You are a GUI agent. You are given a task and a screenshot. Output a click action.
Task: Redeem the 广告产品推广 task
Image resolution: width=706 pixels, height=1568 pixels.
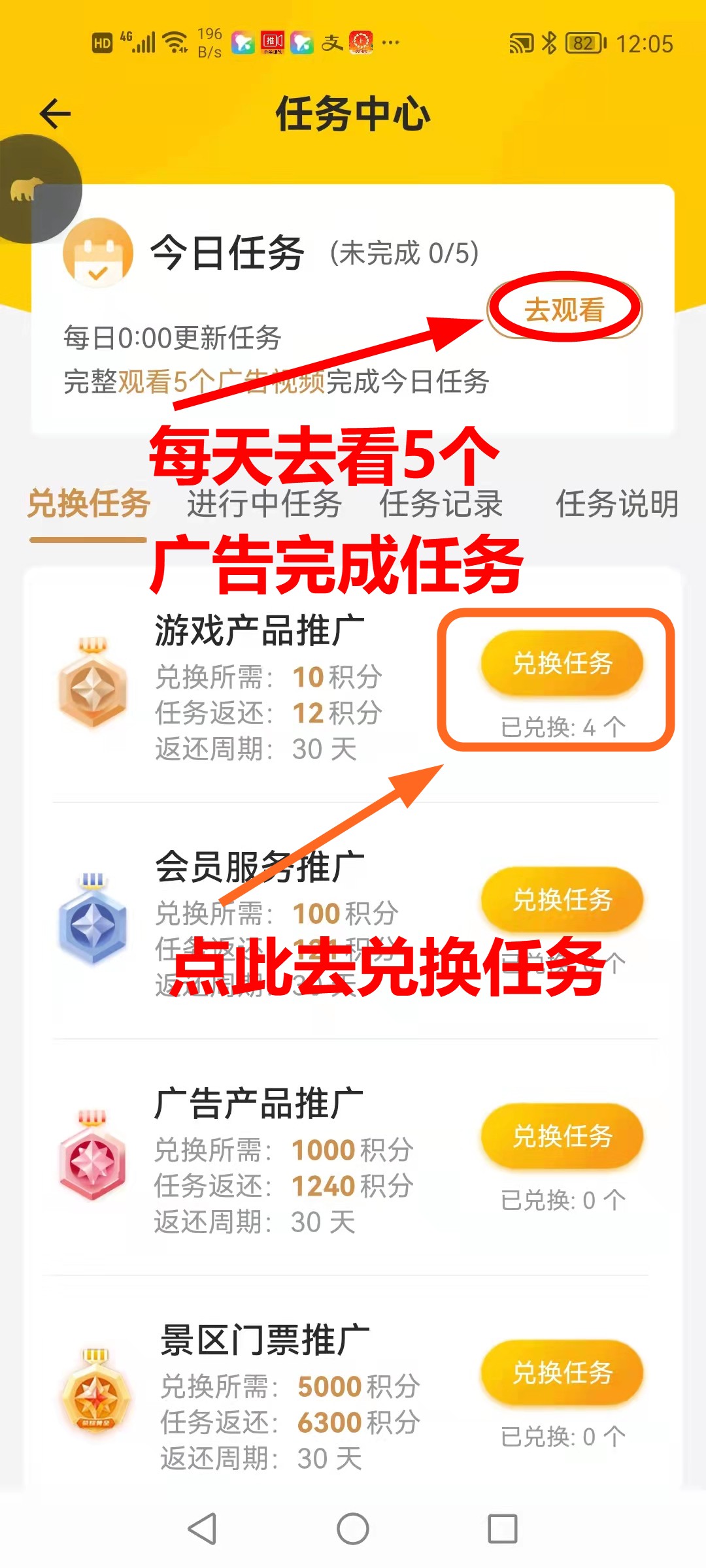tap(562, 1136)
